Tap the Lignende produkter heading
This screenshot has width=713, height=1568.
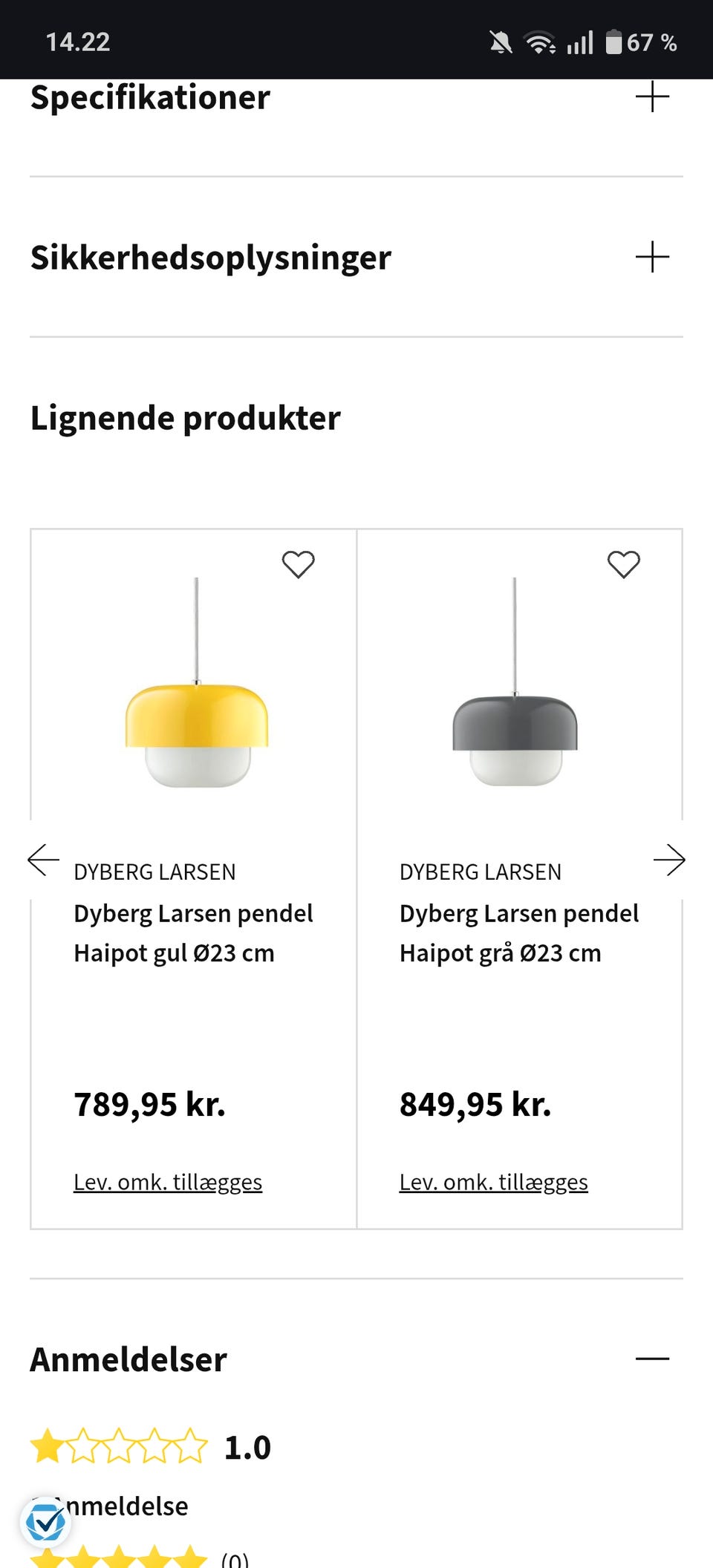[185, 417]
